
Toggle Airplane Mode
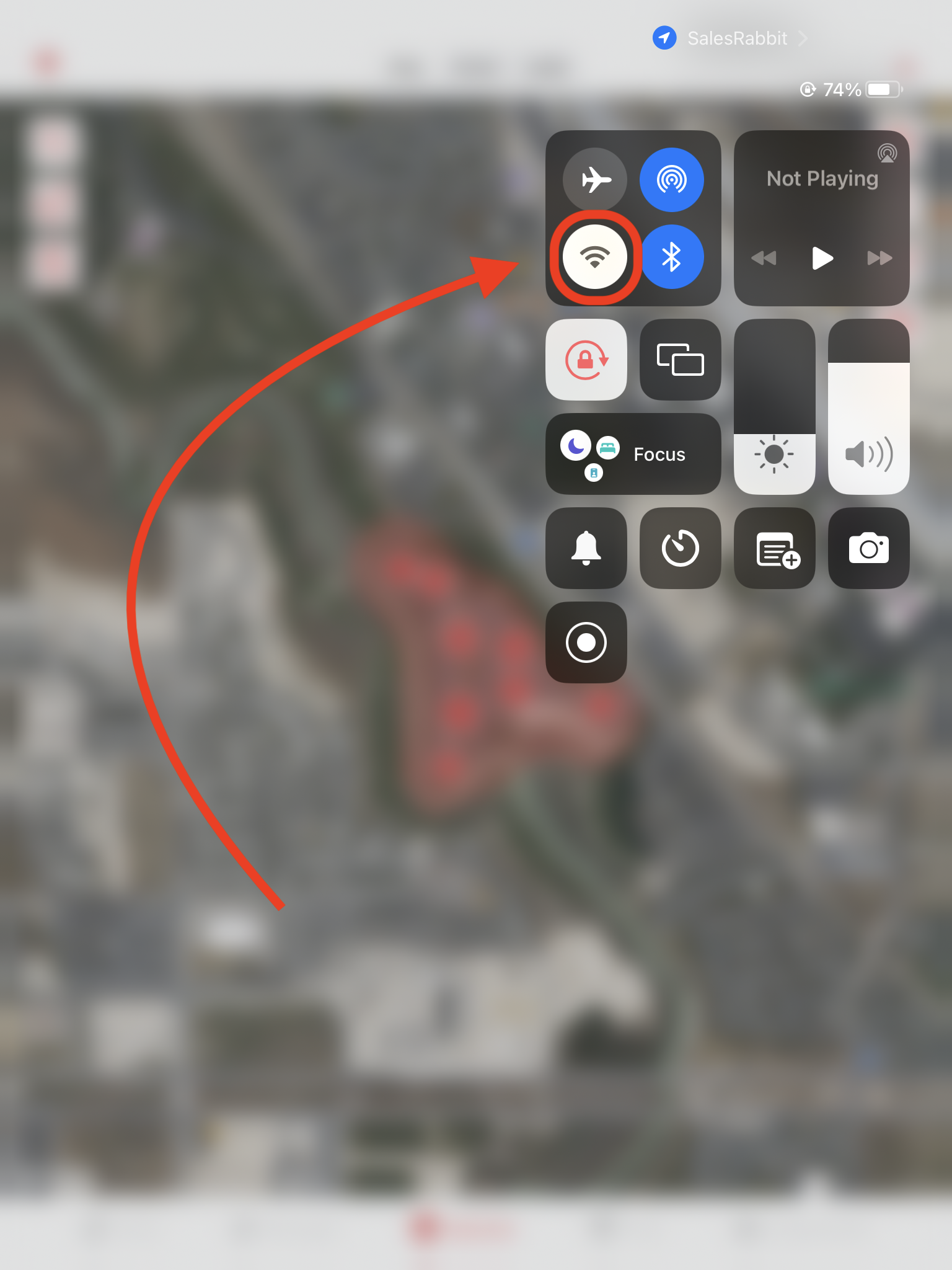pos(594,180)
